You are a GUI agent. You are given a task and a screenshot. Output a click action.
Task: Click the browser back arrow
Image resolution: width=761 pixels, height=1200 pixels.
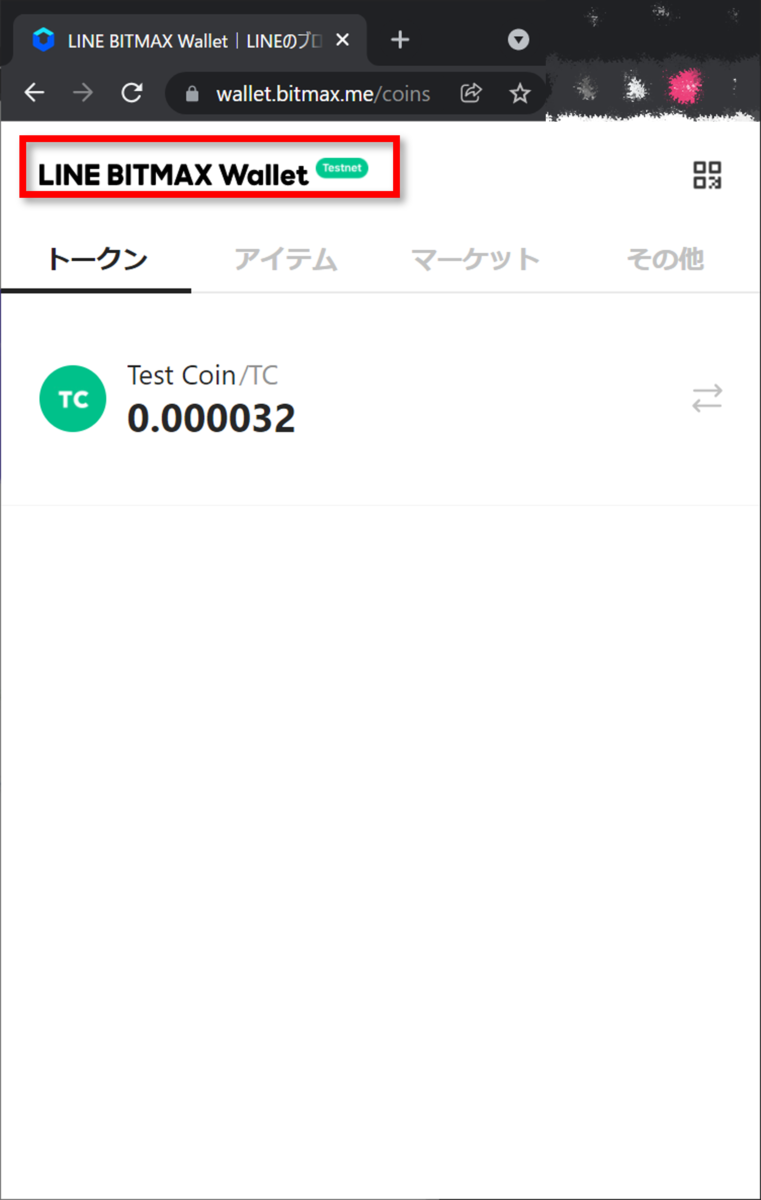33,92
